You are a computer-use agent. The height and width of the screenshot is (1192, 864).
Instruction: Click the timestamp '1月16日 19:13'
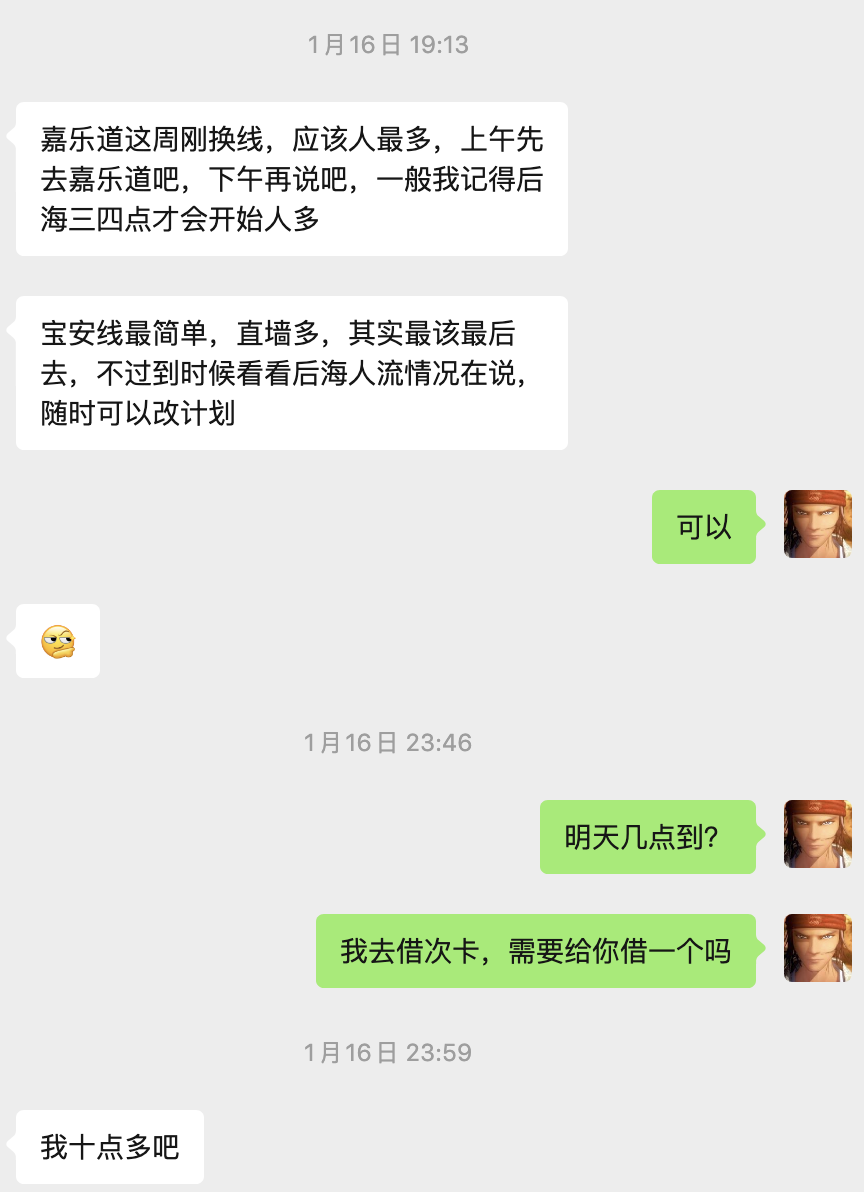(x=386, y=44)
